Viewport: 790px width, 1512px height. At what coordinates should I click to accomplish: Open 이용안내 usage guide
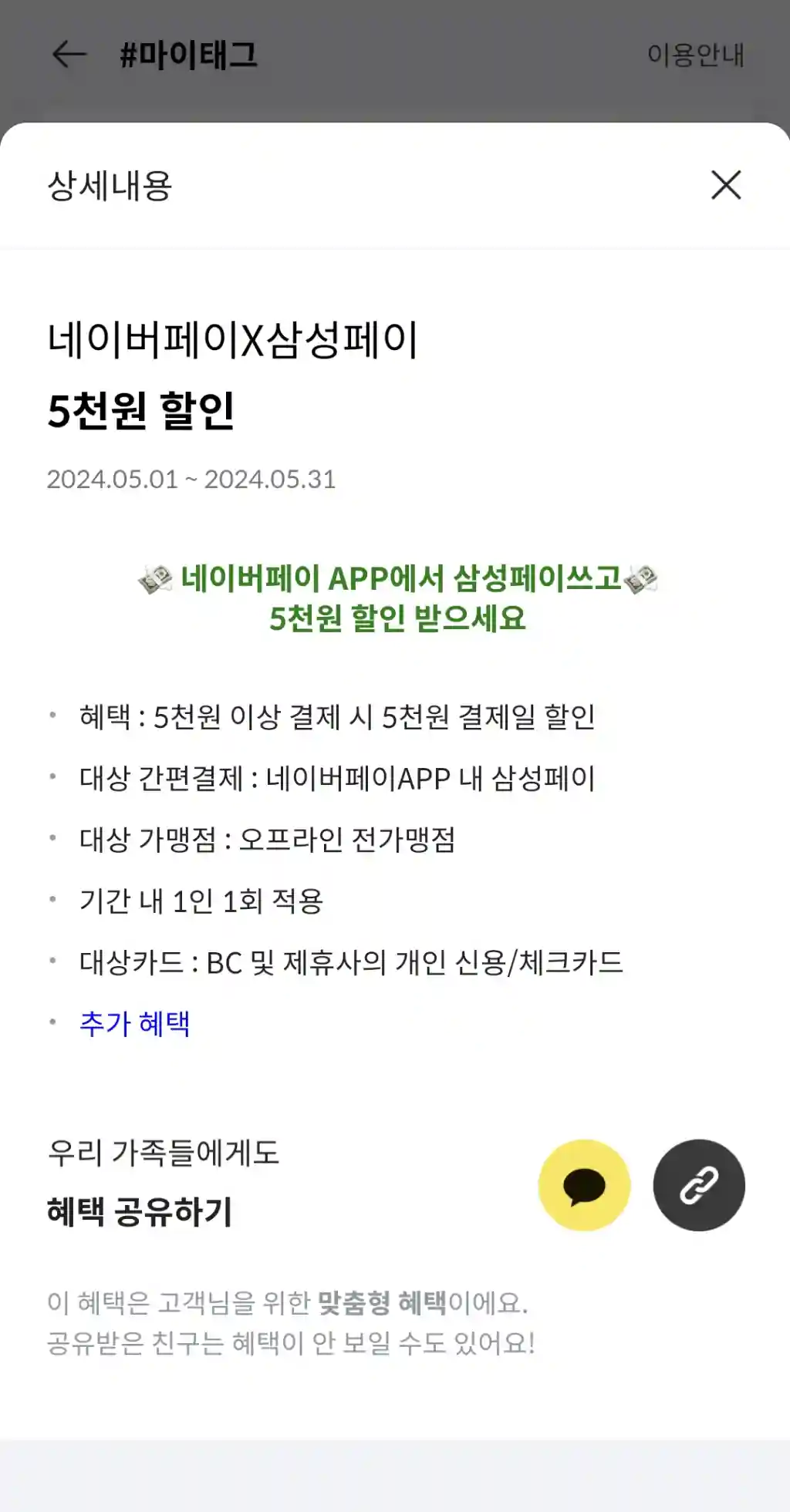click(x=695, y=55)
